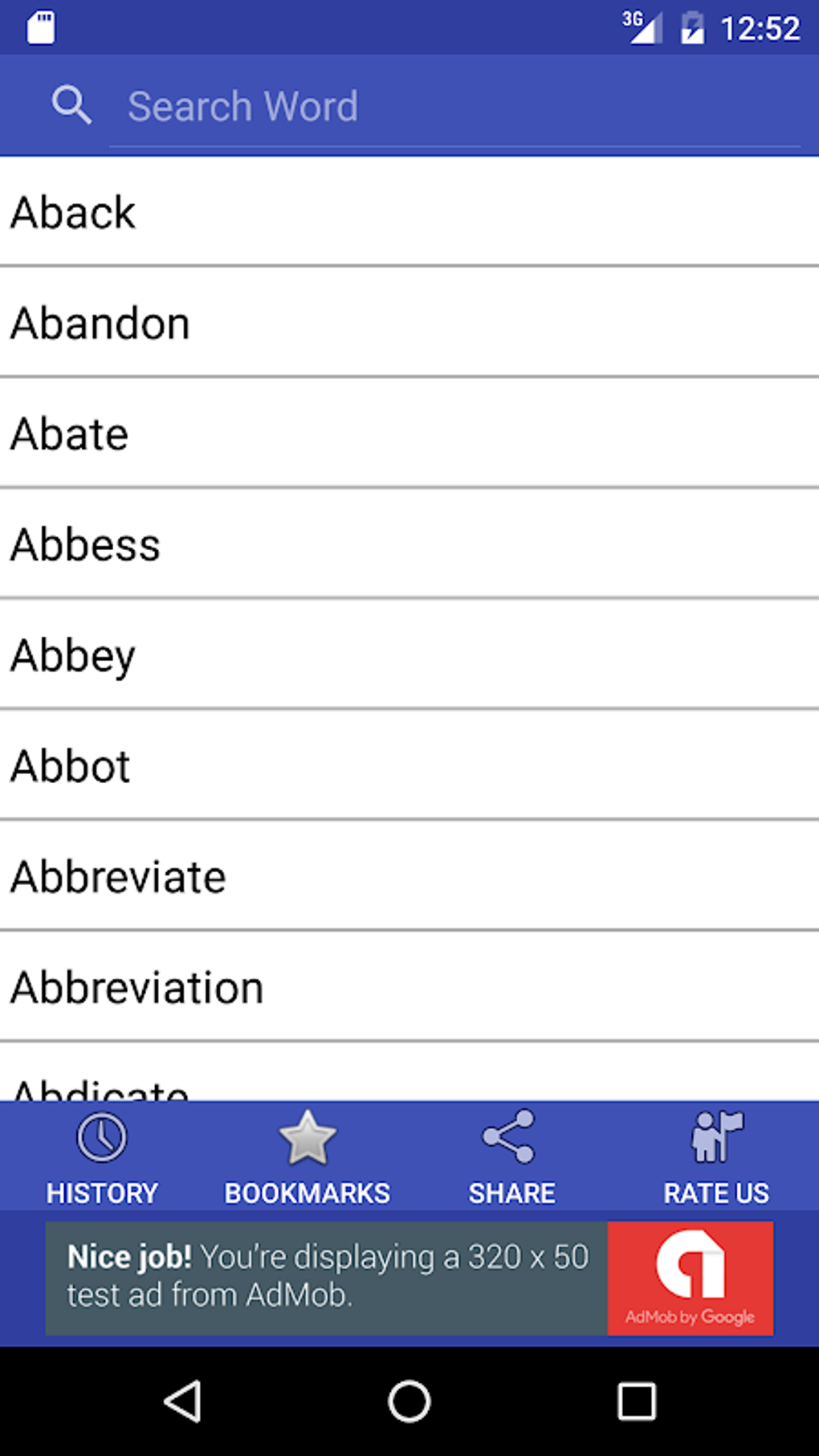Share the app
The image size is (819, 1456).
pyautogui.click(x=511, y=1156)
